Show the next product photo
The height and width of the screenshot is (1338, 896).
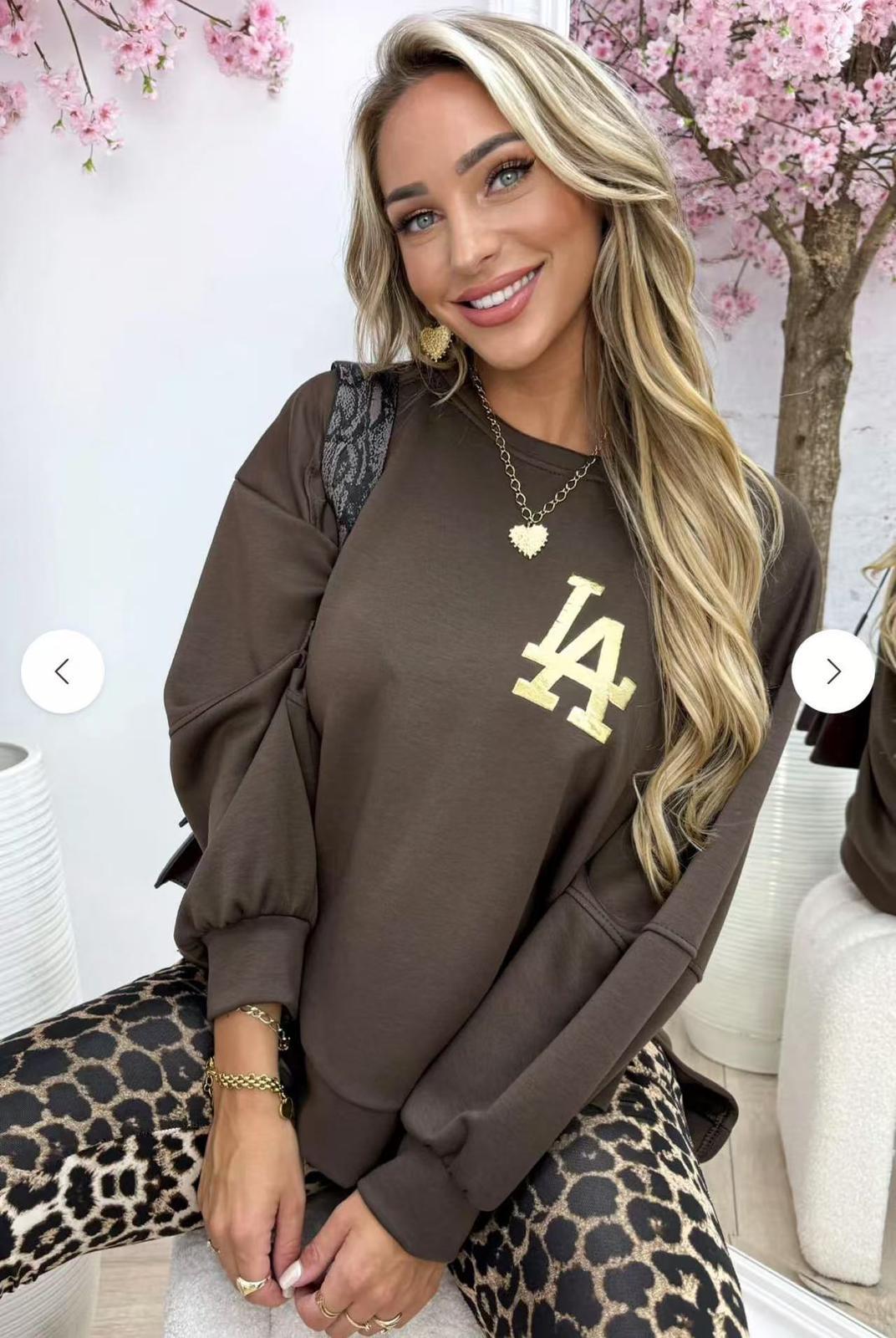(832, 671)
